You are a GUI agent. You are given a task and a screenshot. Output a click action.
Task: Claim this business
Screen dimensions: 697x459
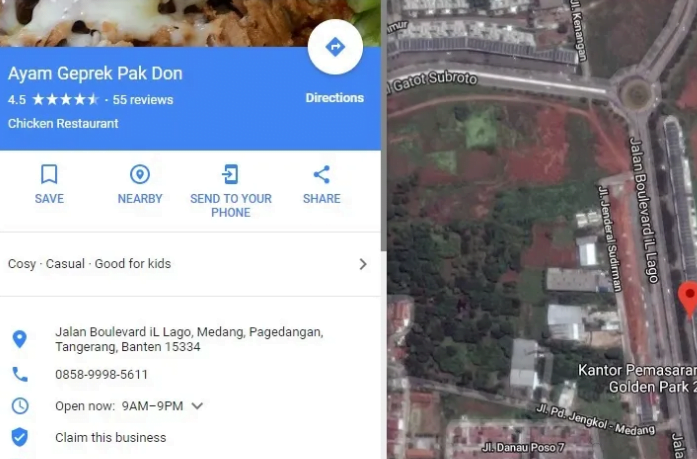point(110,437)
